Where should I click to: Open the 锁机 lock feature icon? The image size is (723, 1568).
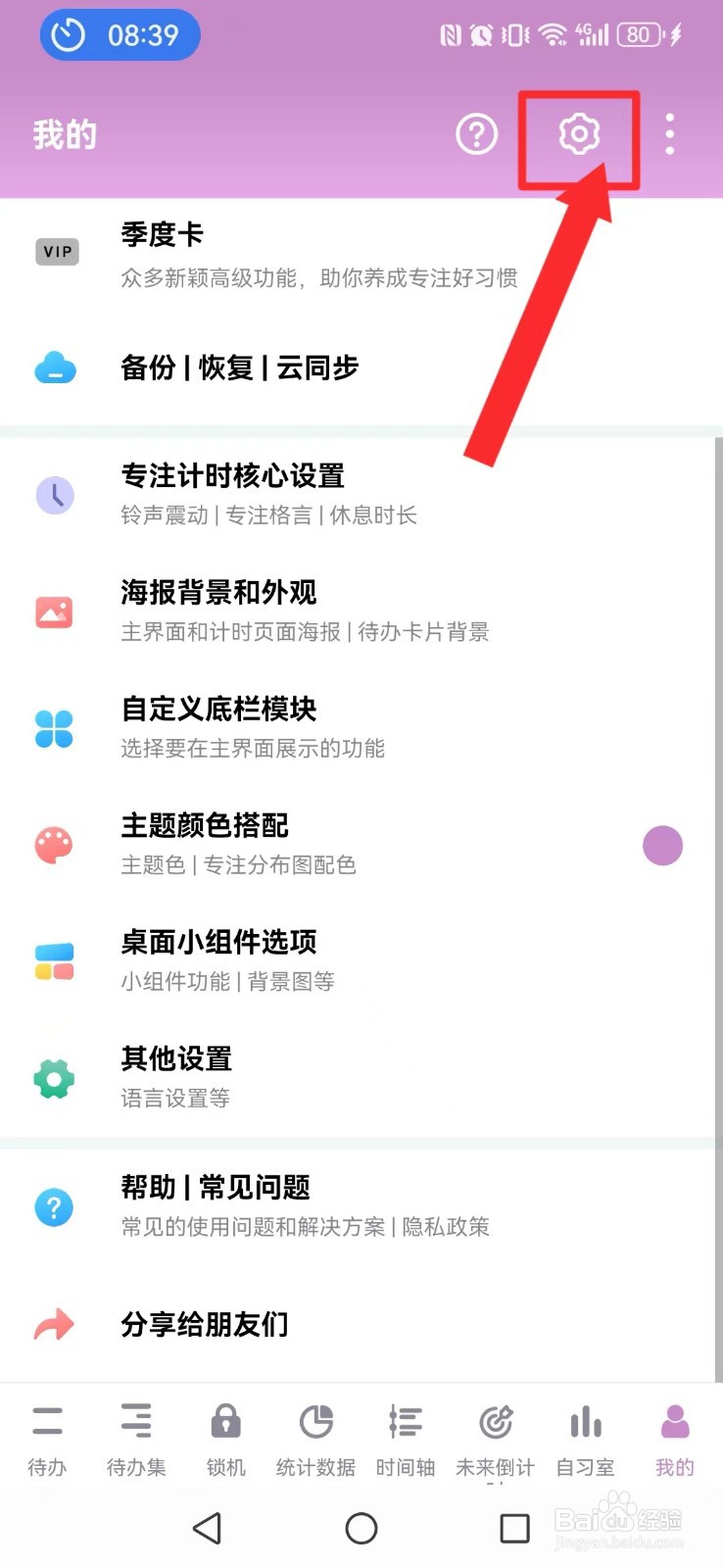224,1421
